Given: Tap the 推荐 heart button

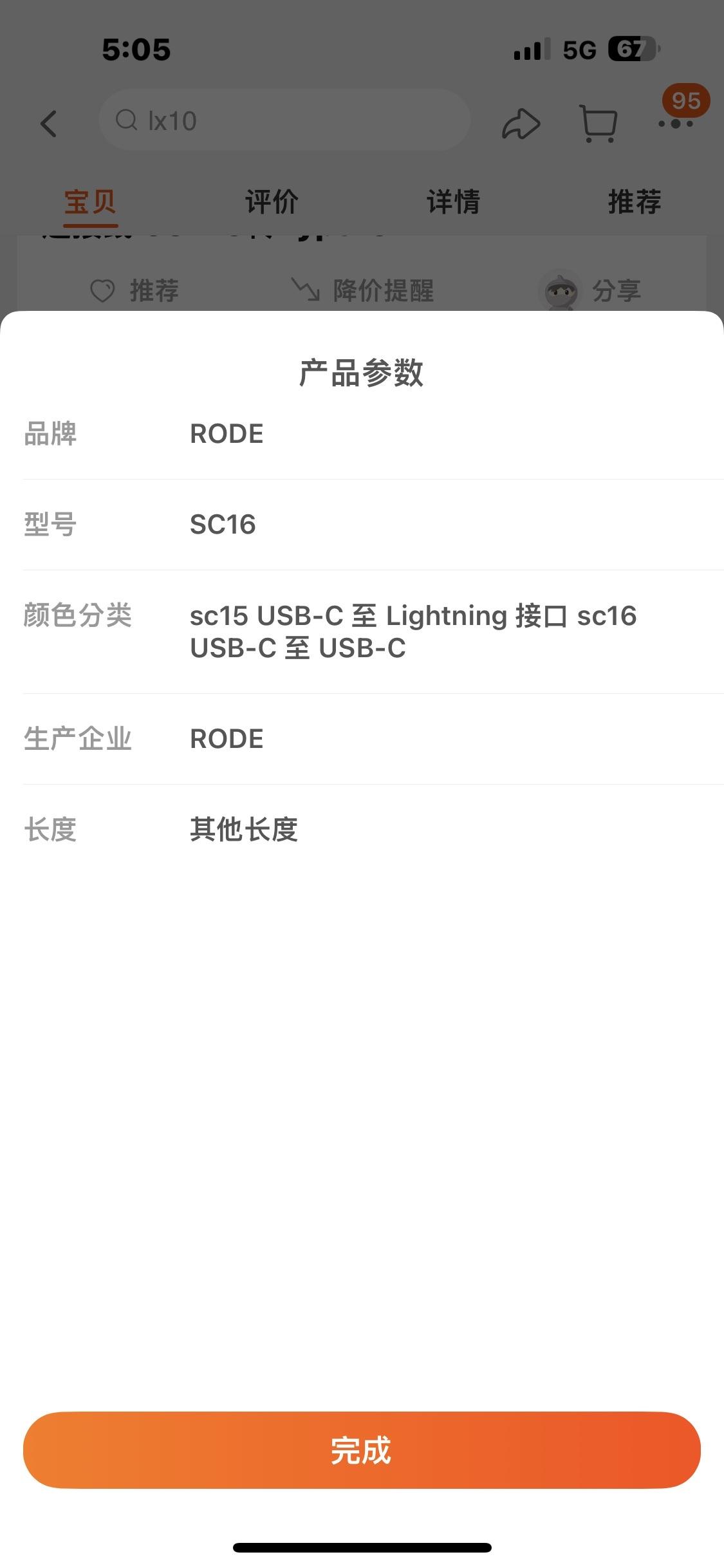Looking at the screenshot, I should coord(135,290).
